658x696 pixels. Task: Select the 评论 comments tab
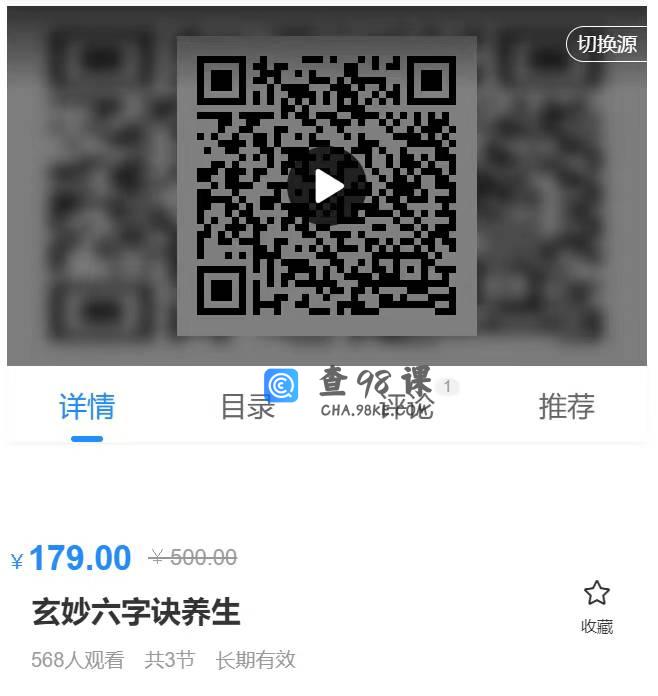coord(408,406)
